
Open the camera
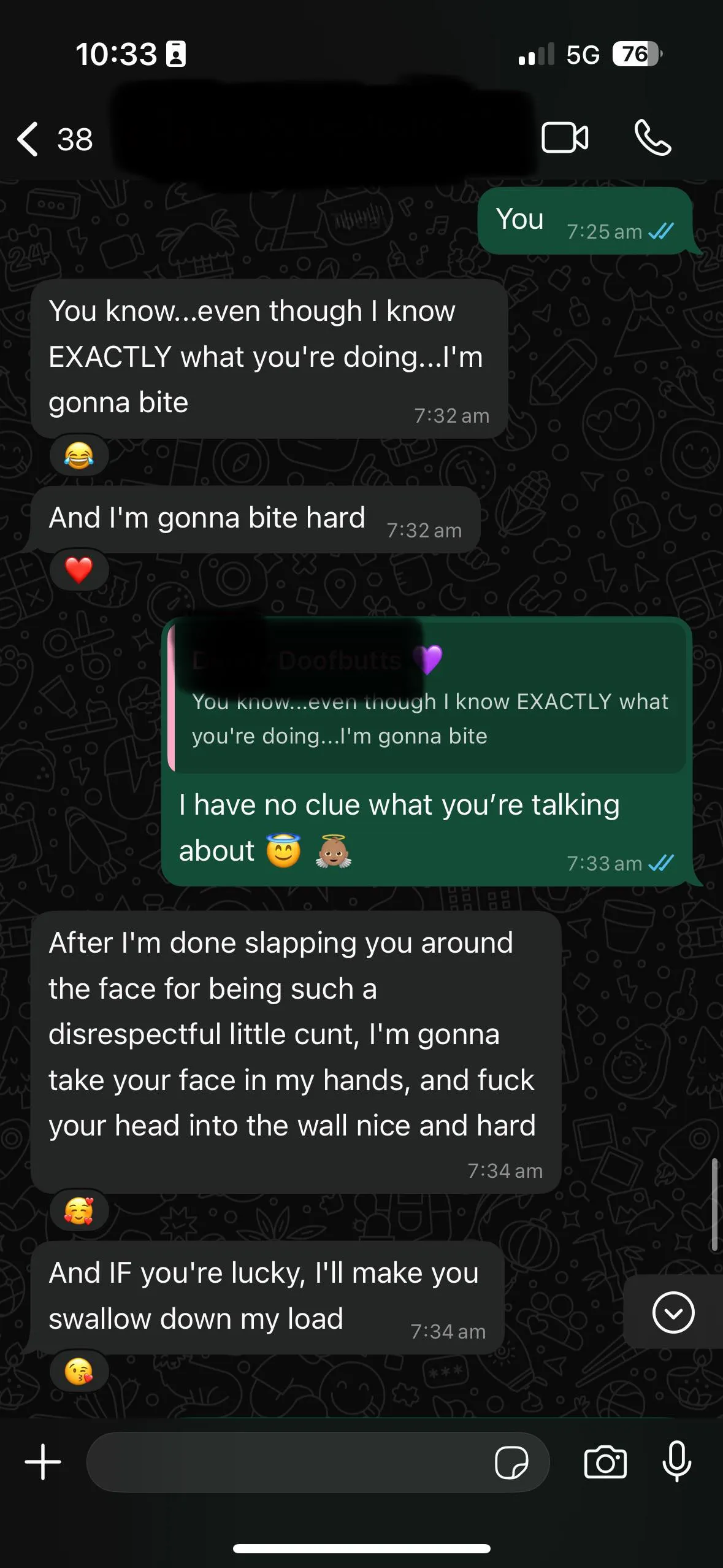605,1462
